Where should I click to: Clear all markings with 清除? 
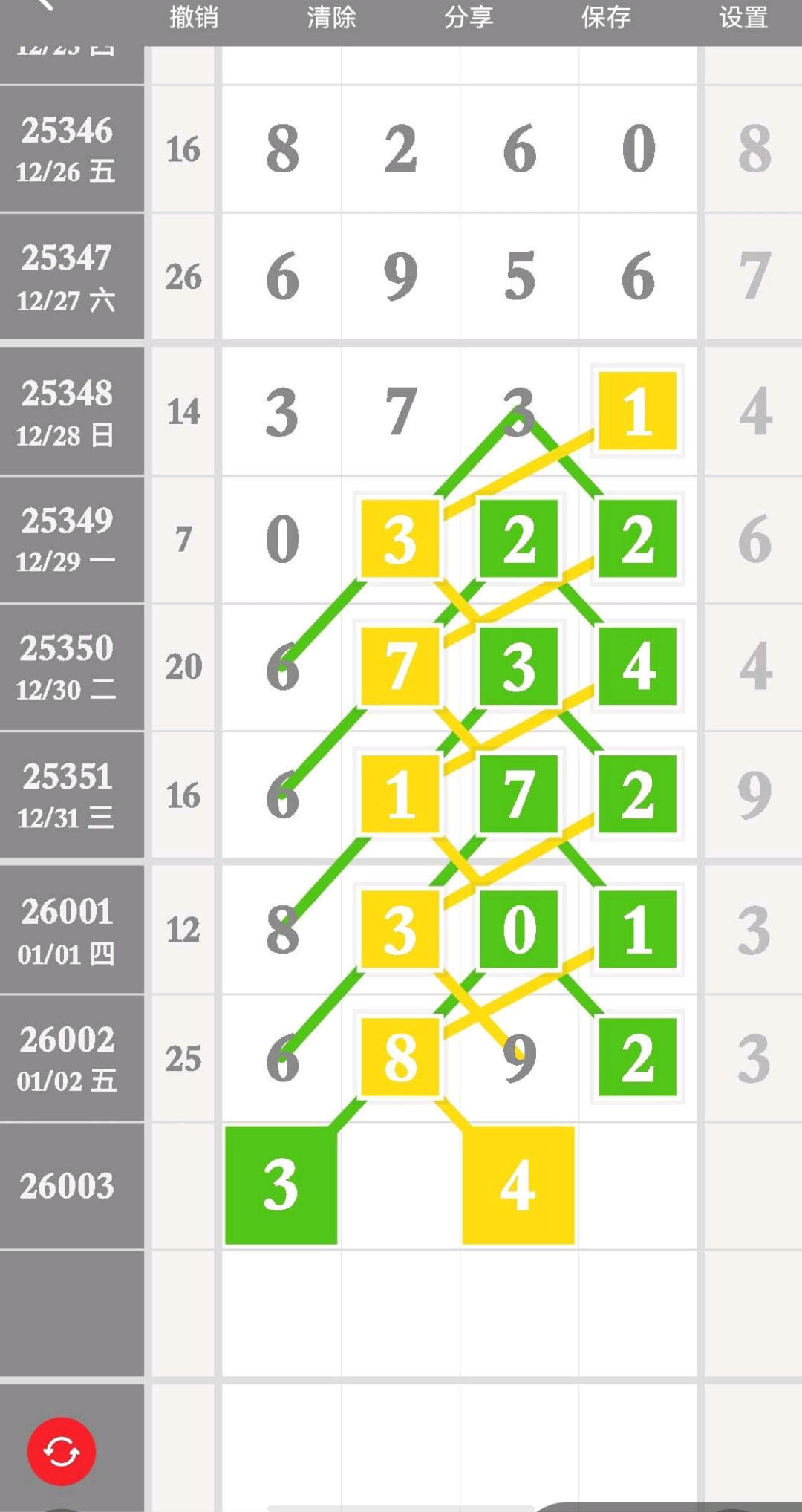tap(331, 17)
